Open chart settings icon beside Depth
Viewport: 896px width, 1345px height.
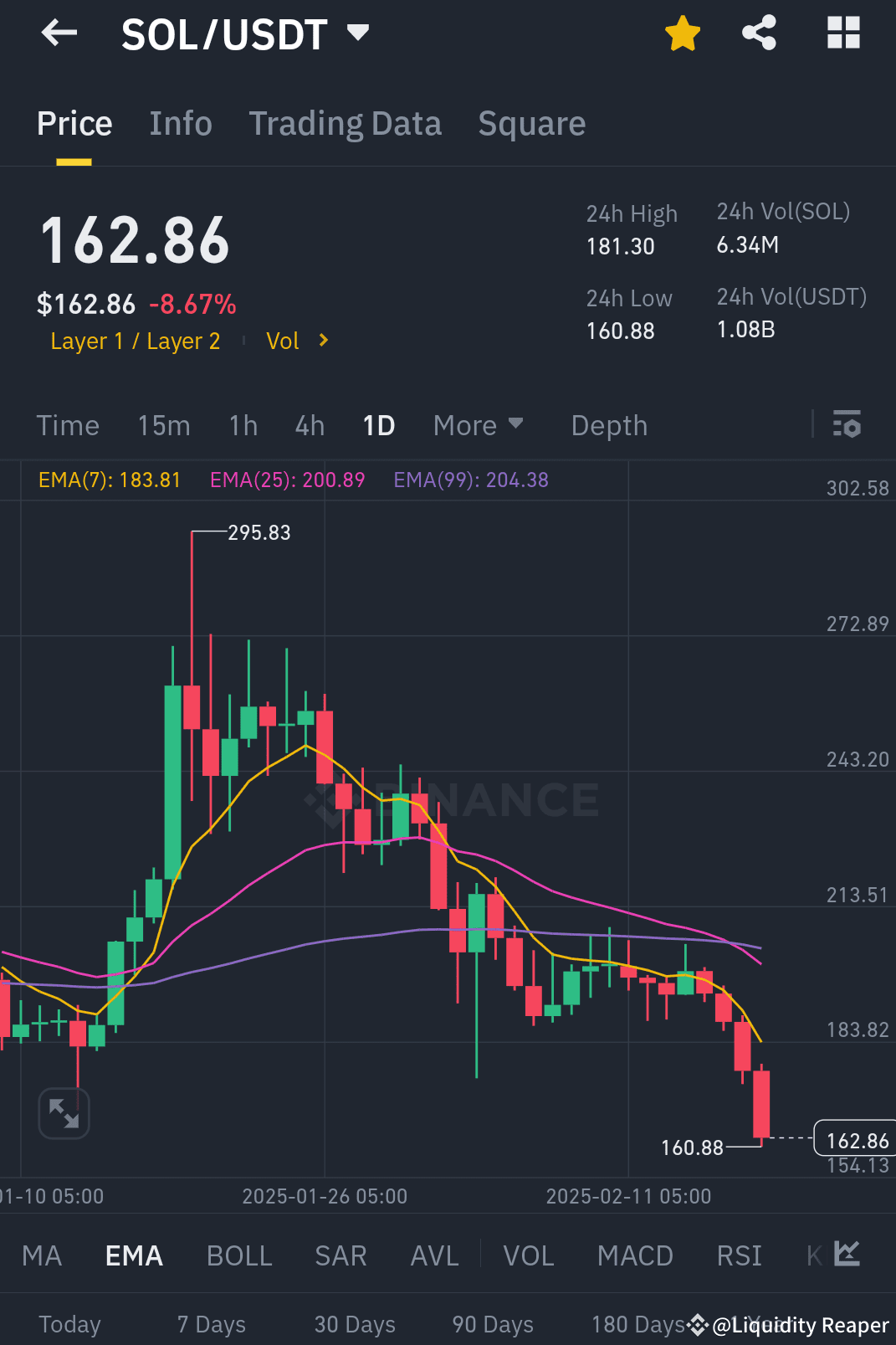click(x=848, y=425)
